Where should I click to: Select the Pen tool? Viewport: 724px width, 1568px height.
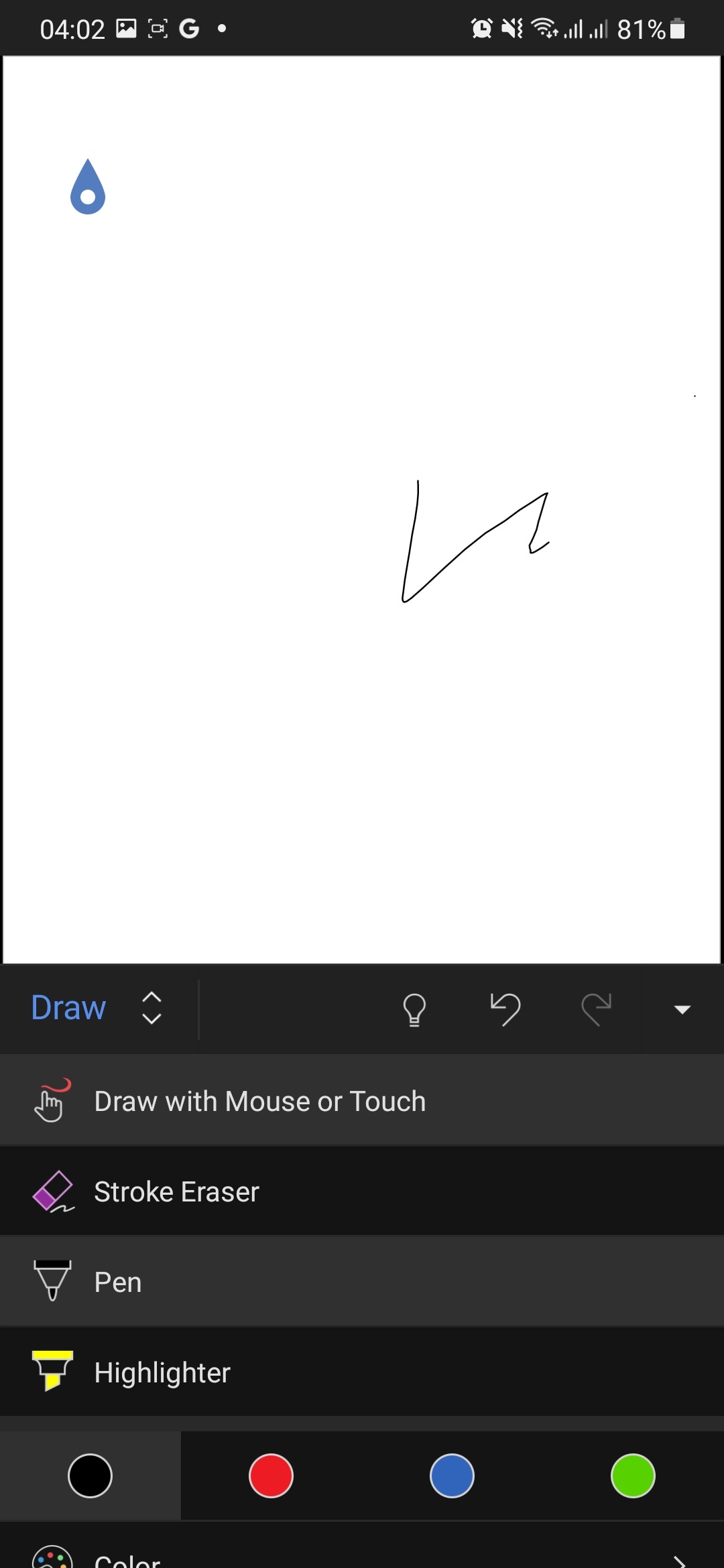[362, 1282]
